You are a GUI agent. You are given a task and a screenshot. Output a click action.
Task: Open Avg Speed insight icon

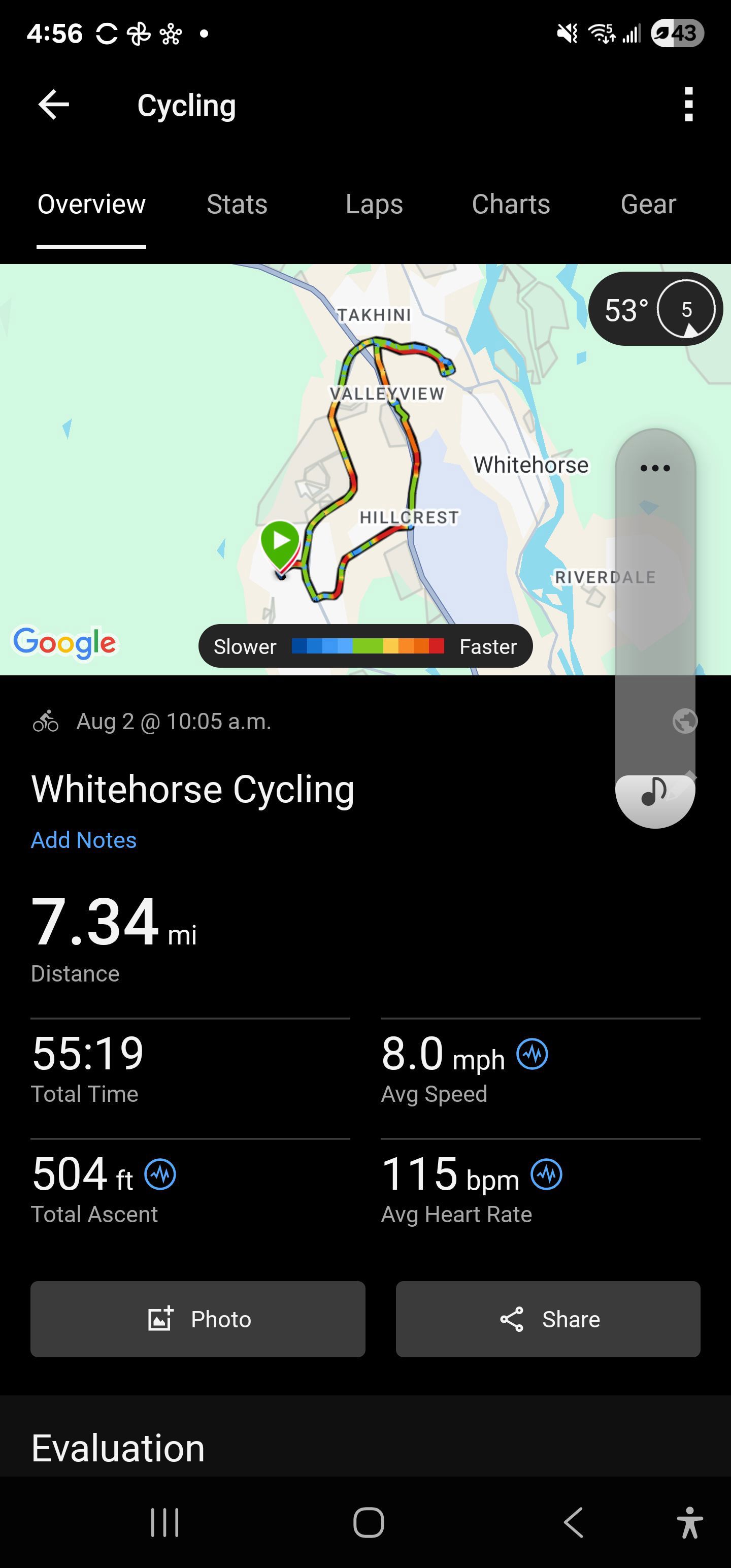(x=532, y=1054)
